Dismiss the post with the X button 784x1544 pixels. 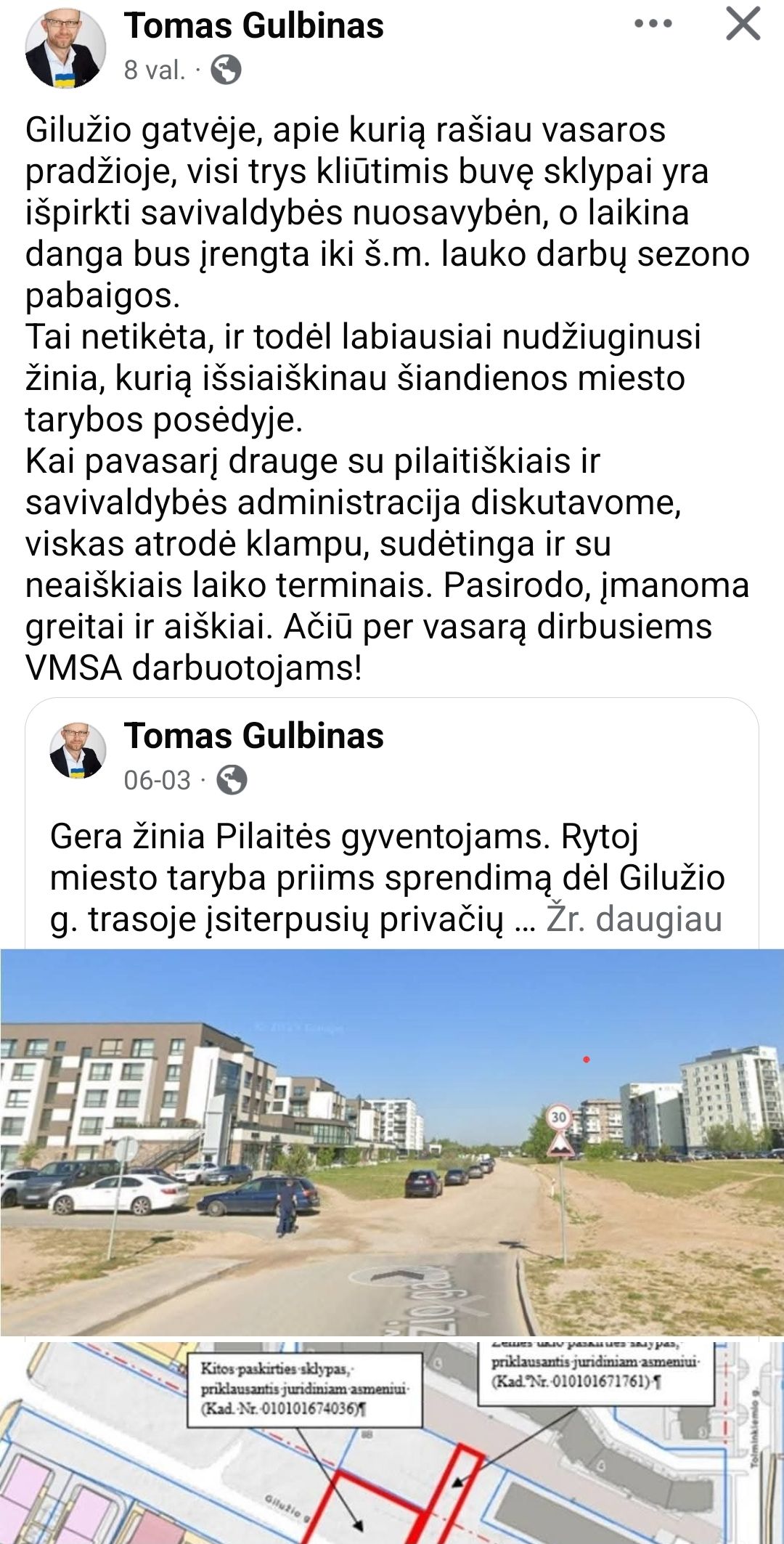(x=743, y=25)
